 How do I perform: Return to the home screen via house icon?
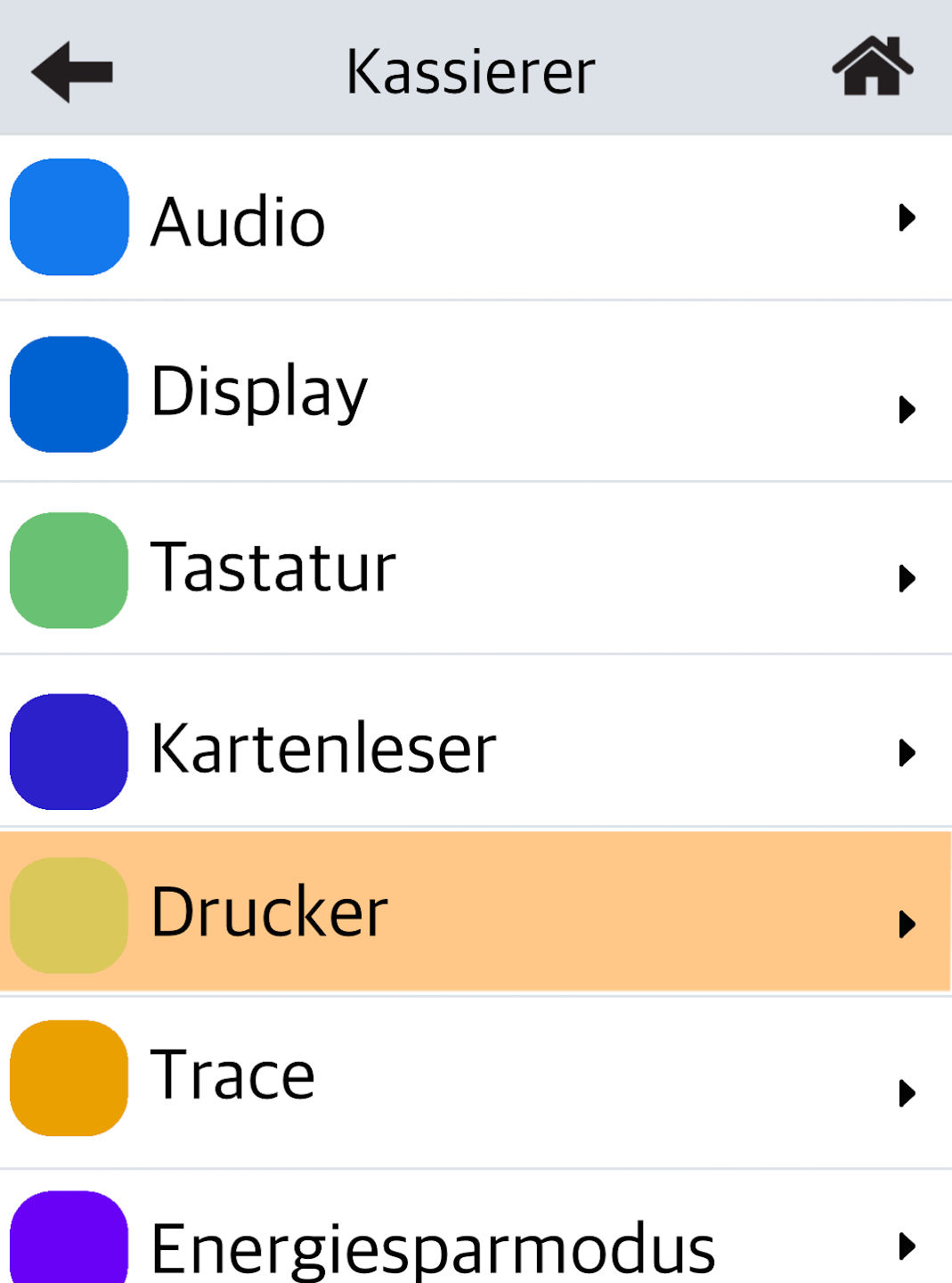(x=872, y=67)
